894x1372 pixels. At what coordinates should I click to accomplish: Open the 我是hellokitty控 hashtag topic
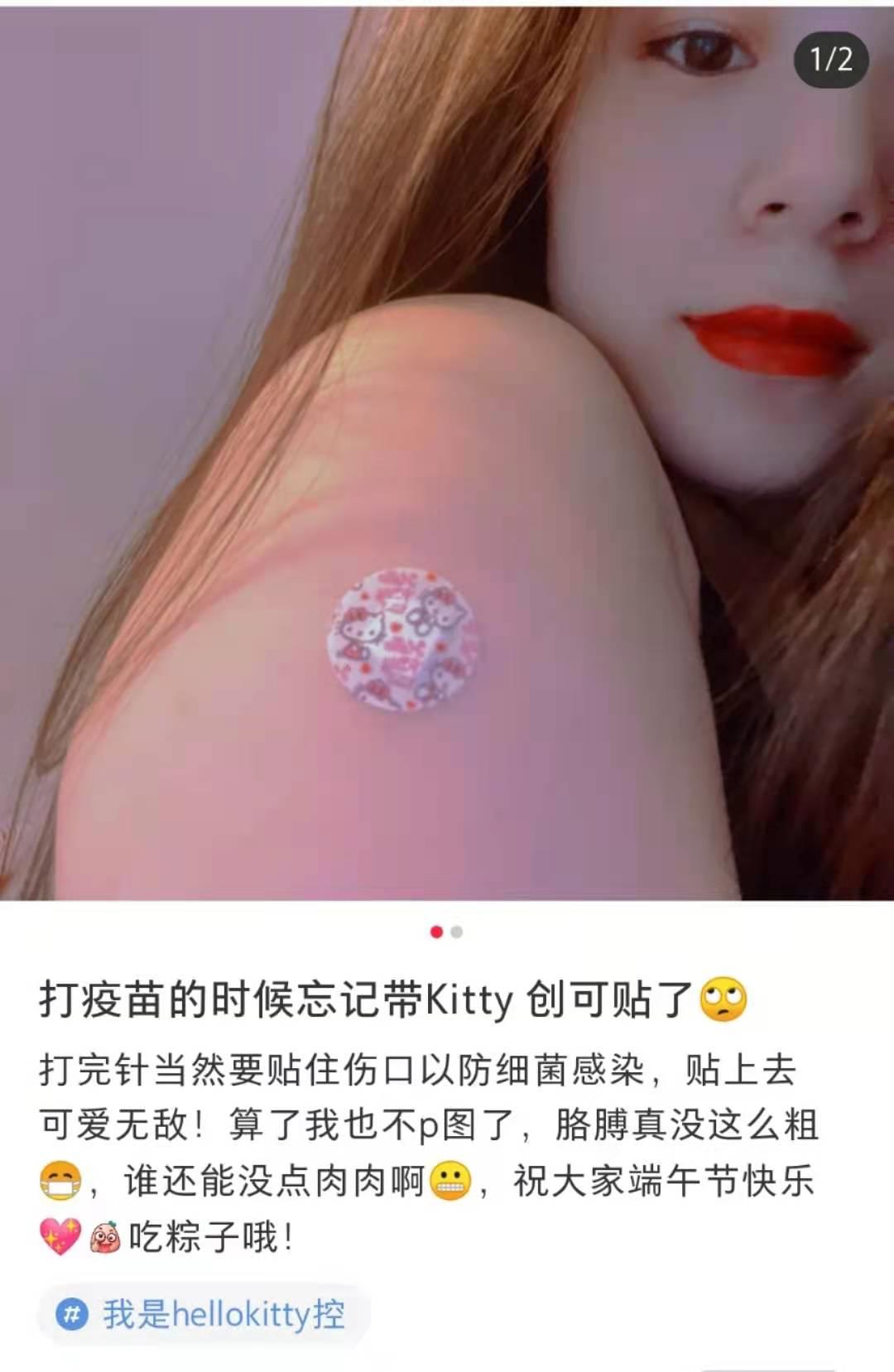[203, 1315]
